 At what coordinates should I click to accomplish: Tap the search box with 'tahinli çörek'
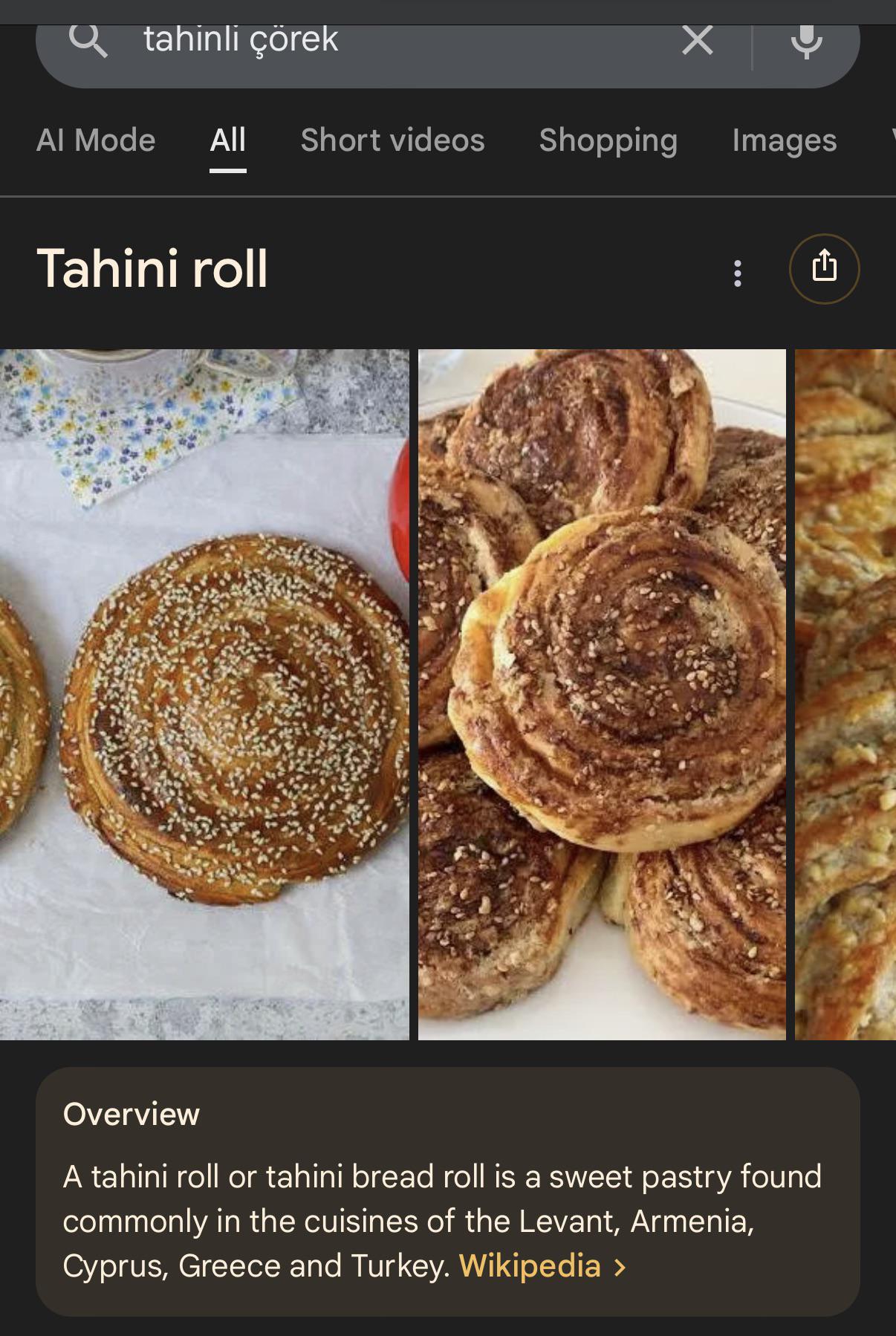click(371, 41)
